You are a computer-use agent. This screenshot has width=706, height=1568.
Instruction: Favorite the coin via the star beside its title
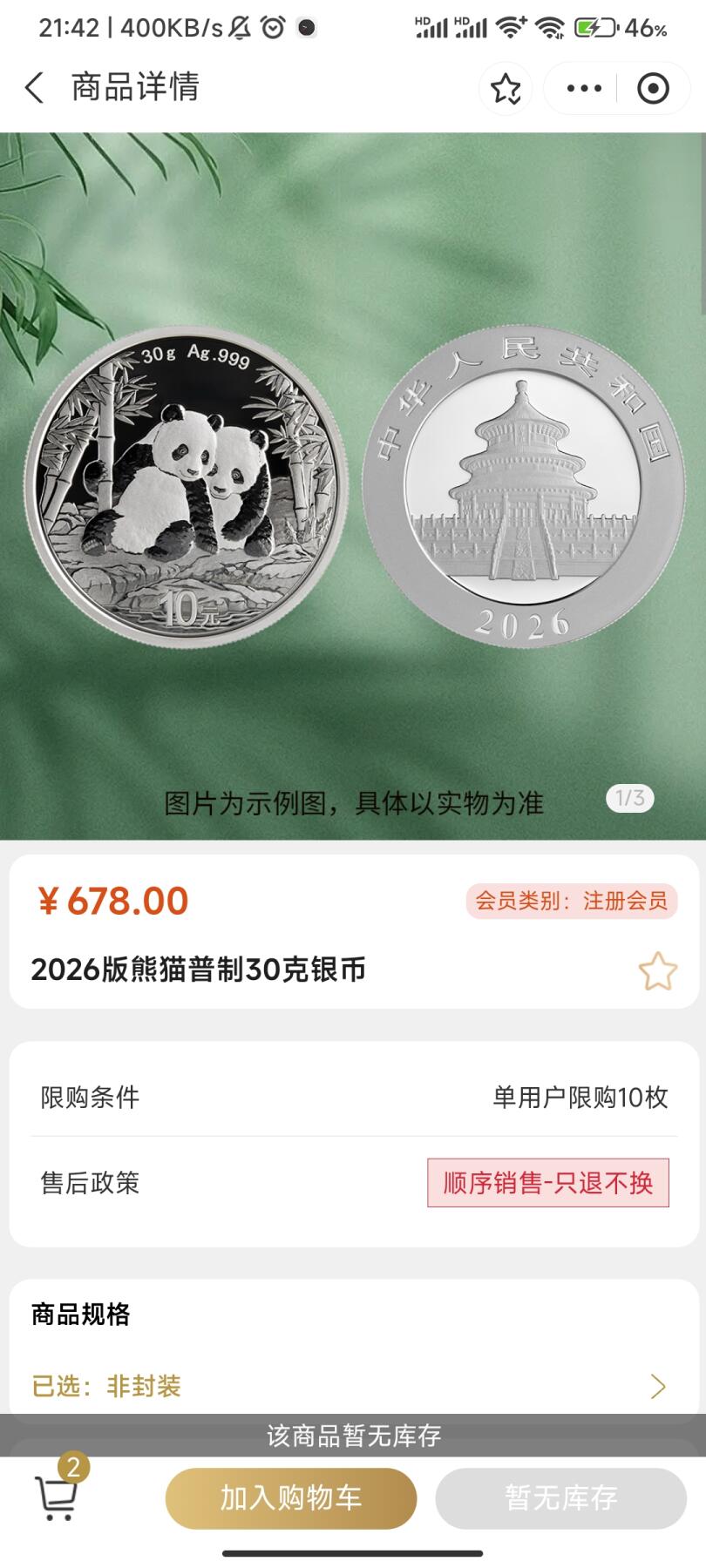pos(659,970)
